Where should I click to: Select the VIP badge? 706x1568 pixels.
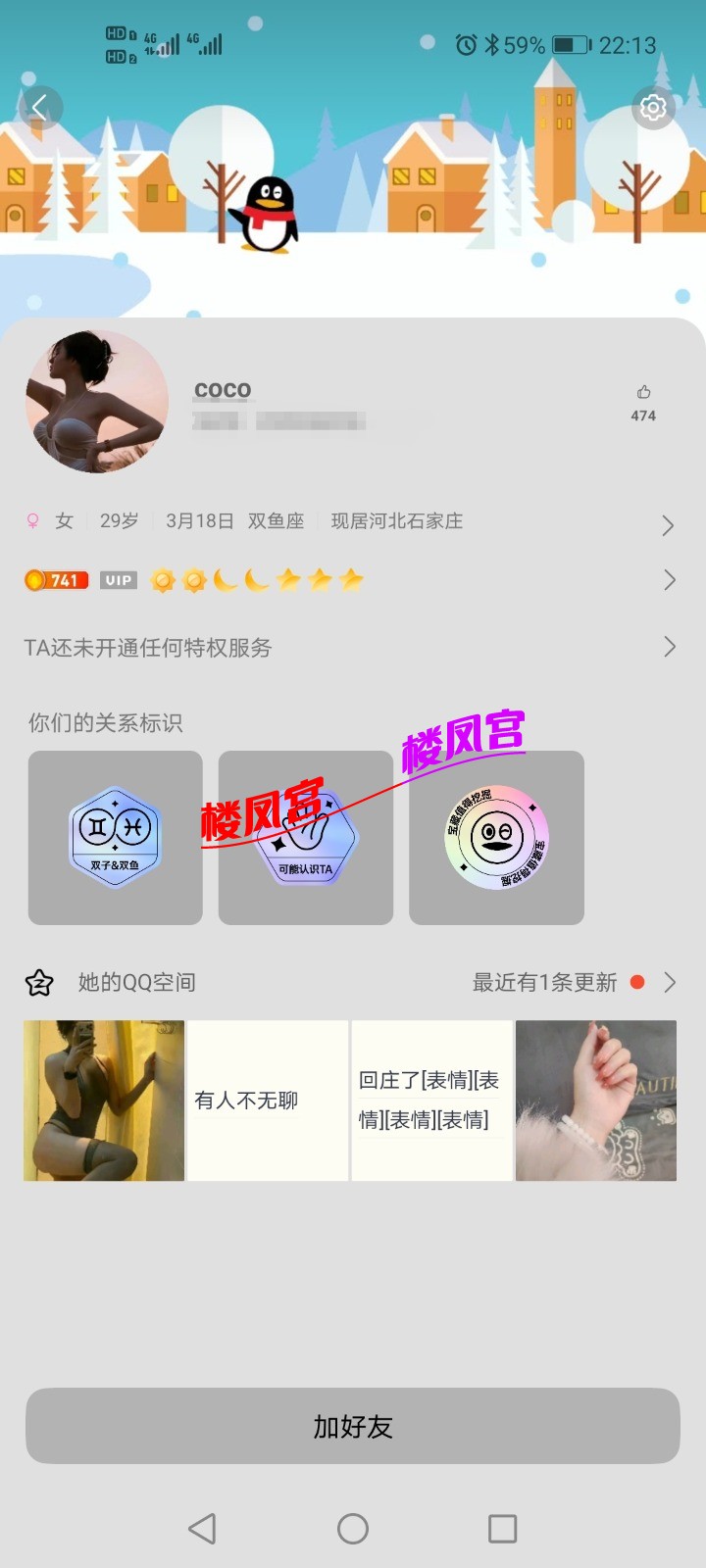click(118, 580)
